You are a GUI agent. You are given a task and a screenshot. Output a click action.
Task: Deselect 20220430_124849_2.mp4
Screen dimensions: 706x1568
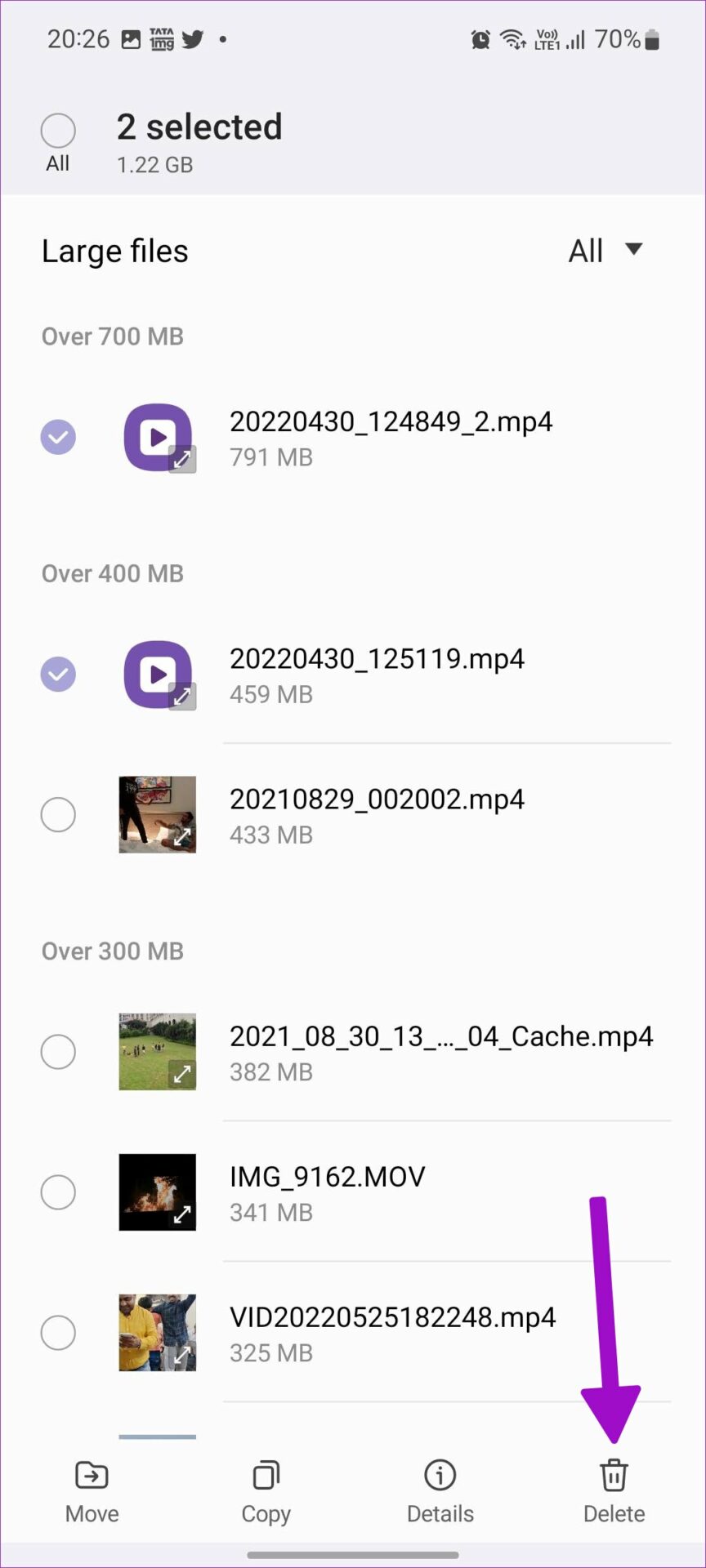58,437
